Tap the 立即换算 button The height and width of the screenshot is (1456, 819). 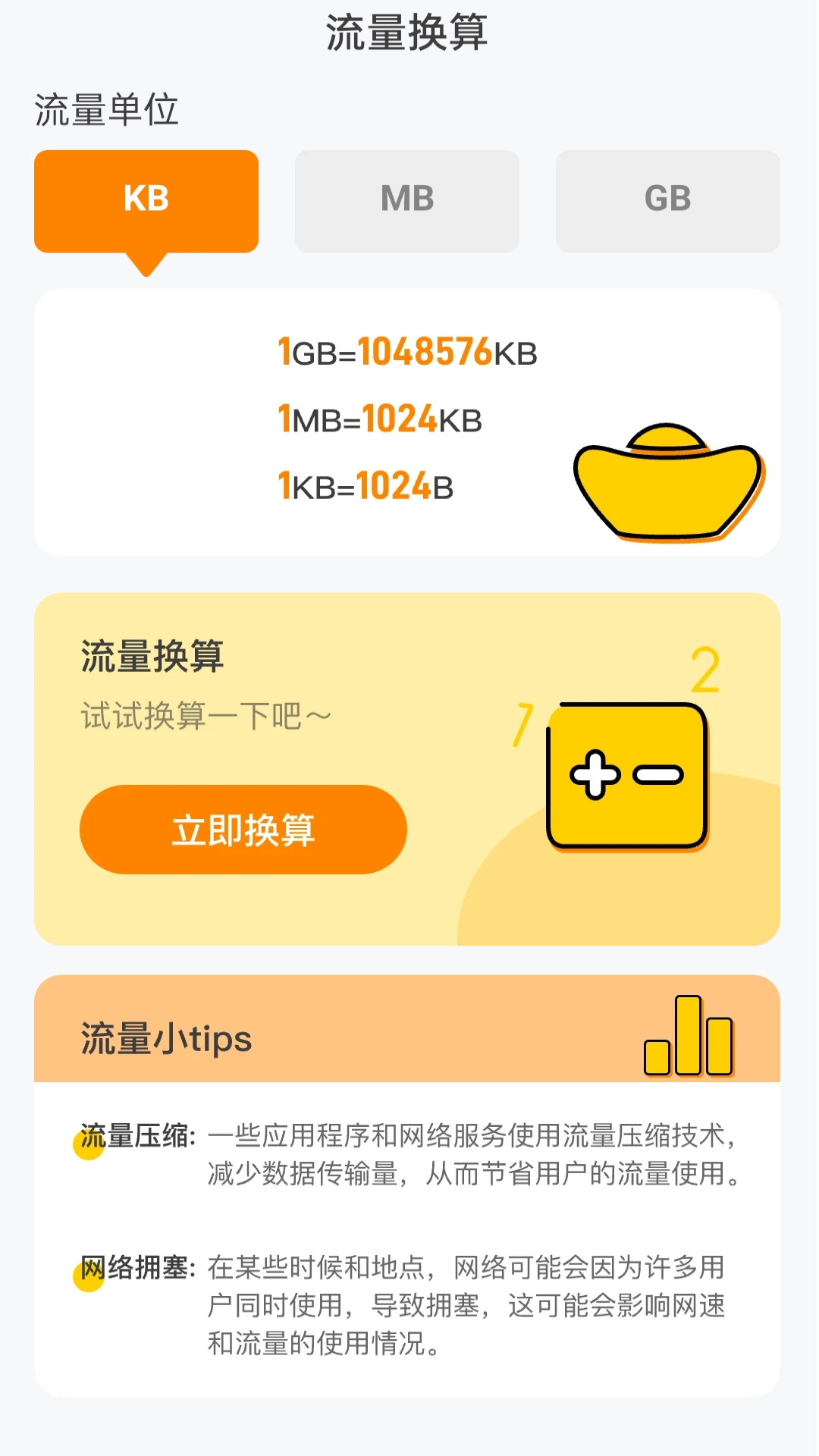(243, 830)
